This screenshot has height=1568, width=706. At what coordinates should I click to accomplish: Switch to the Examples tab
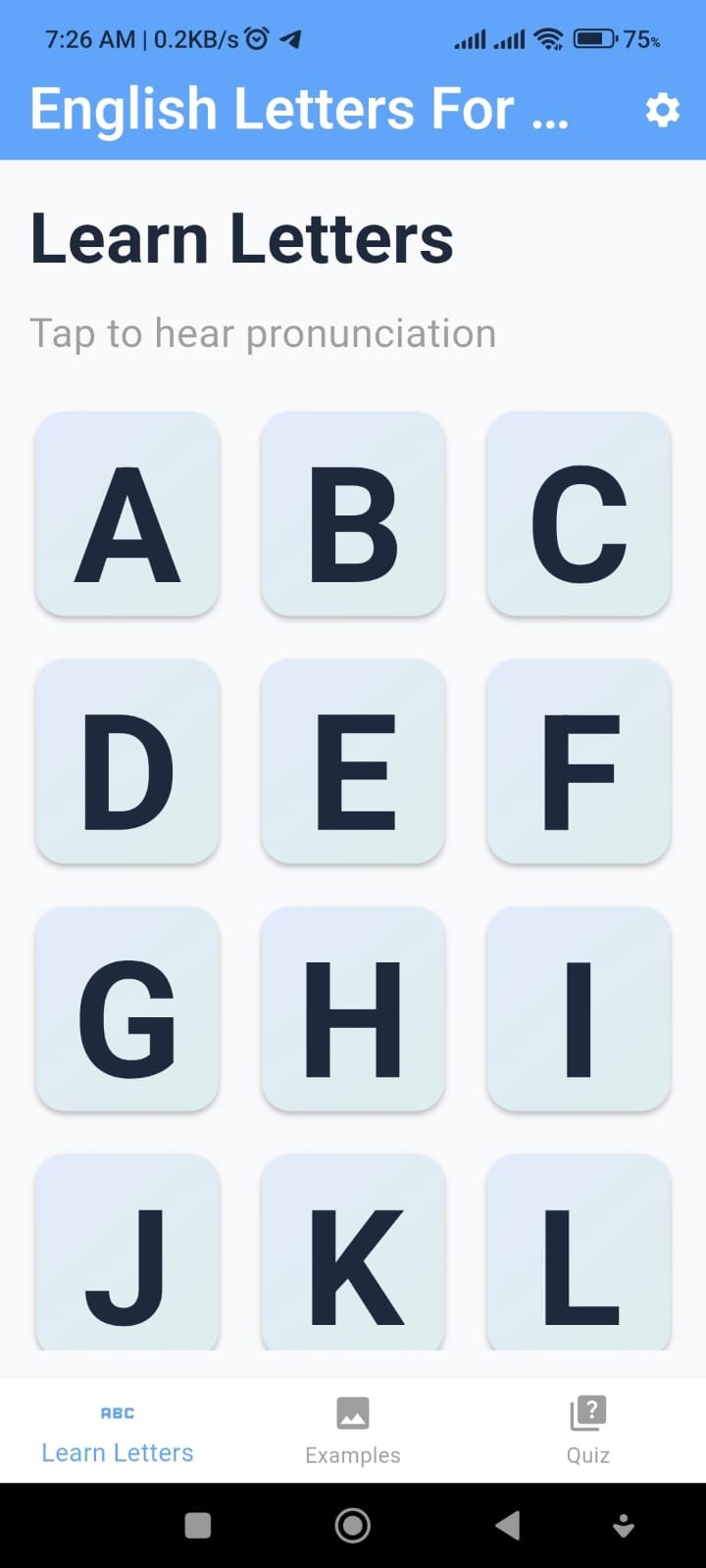click(353, 1431)
